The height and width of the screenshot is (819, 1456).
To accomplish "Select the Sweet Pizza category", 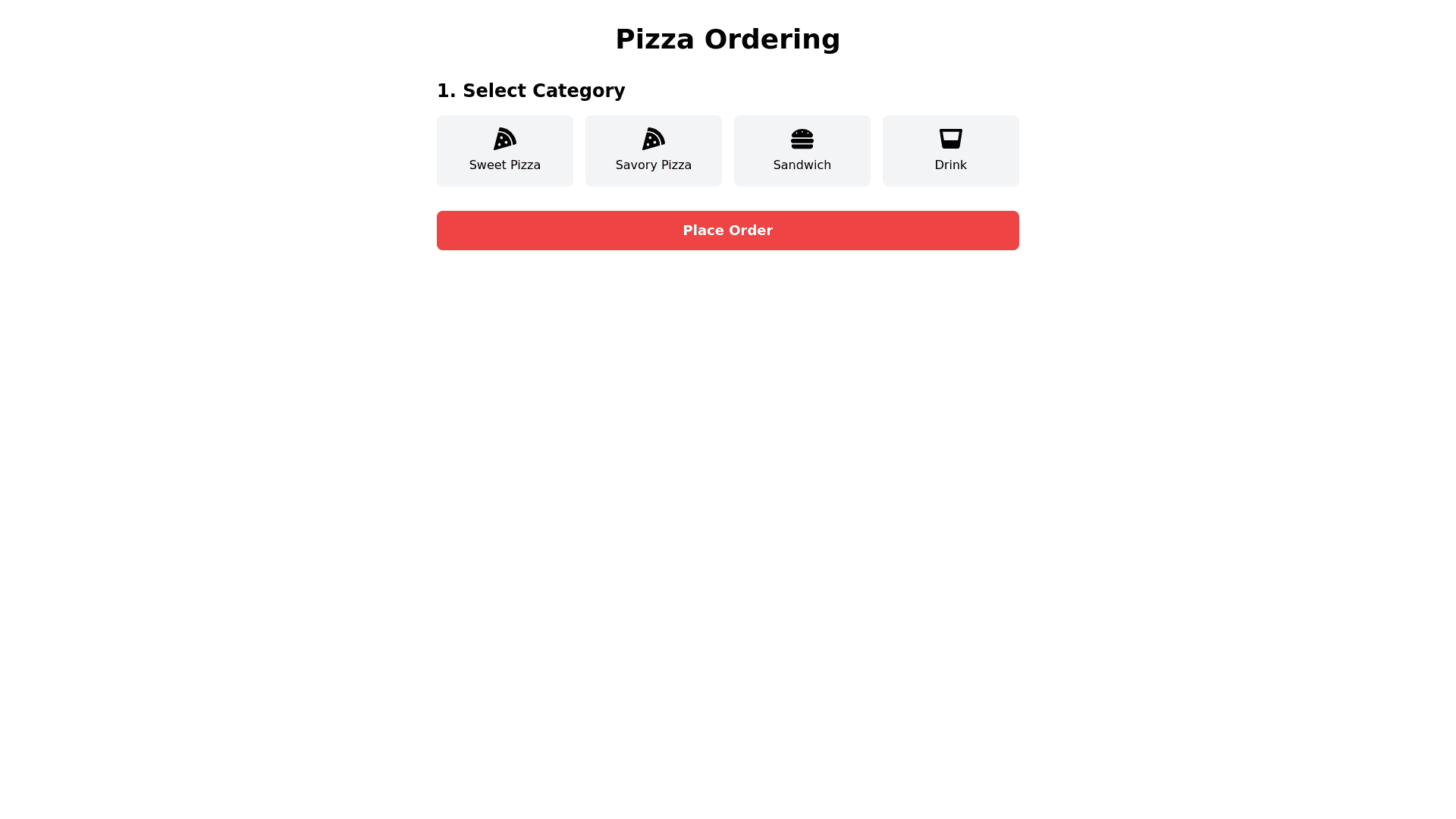I will 504,151.
